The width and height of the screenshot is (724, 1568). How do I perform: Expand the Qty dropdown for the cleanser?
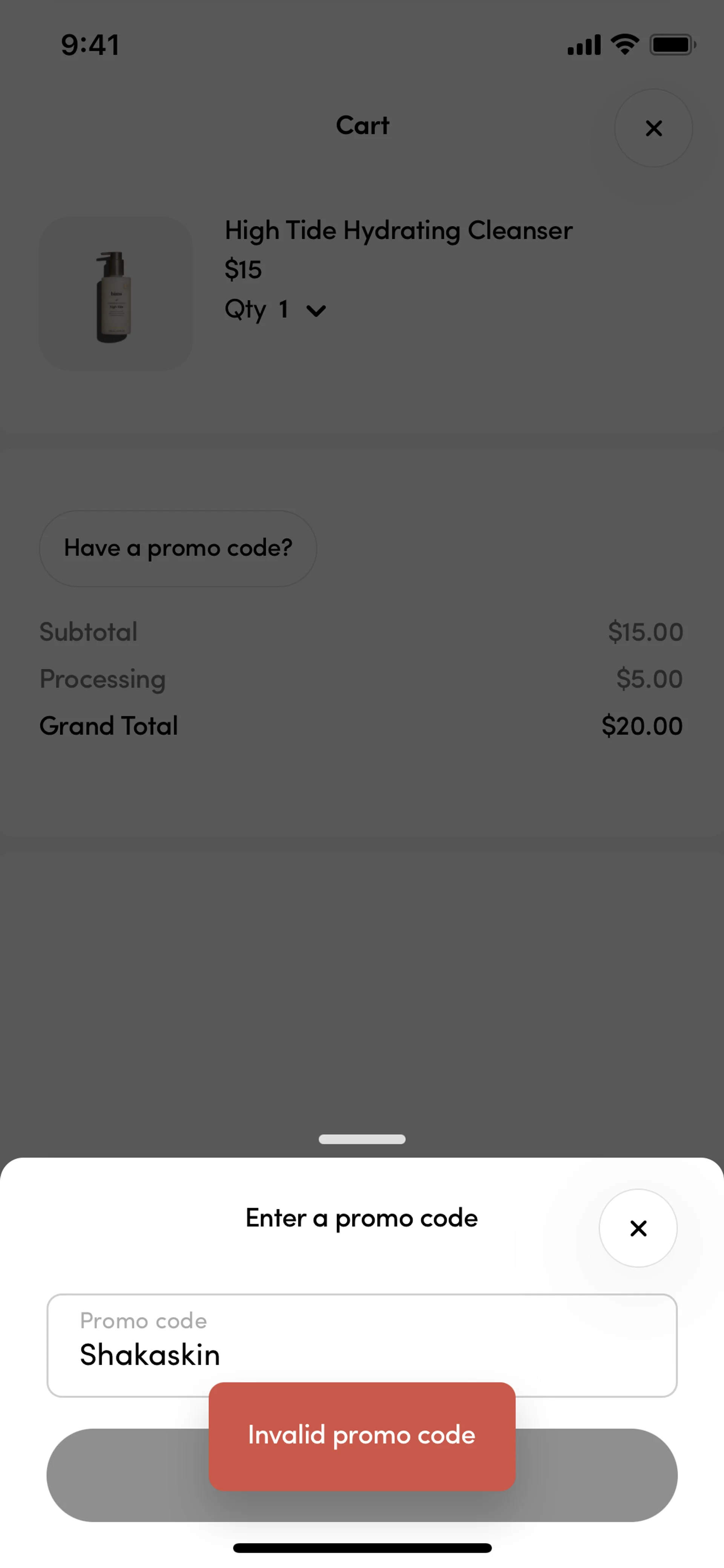[315, 310]
